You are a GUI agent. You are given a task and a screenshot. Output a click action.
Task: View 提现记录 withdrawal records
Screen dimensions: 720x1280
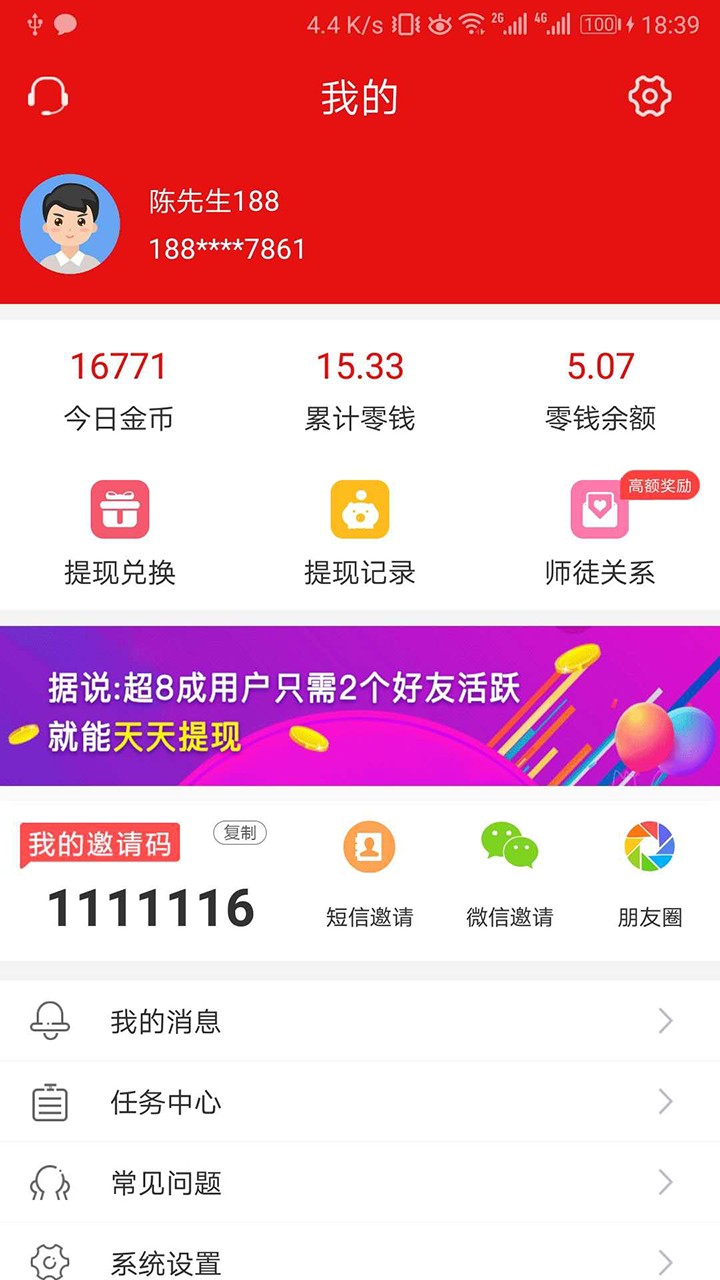coord(360,532)
